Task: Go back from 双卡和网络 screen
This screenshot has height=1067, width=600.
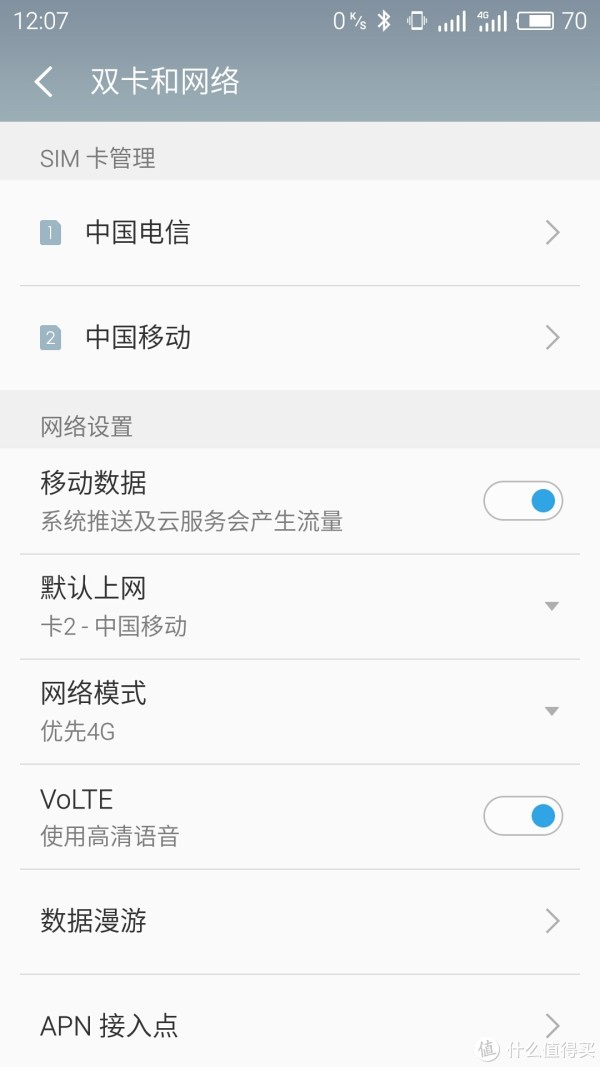Action: pyautogui.click(x=44, y=82)
